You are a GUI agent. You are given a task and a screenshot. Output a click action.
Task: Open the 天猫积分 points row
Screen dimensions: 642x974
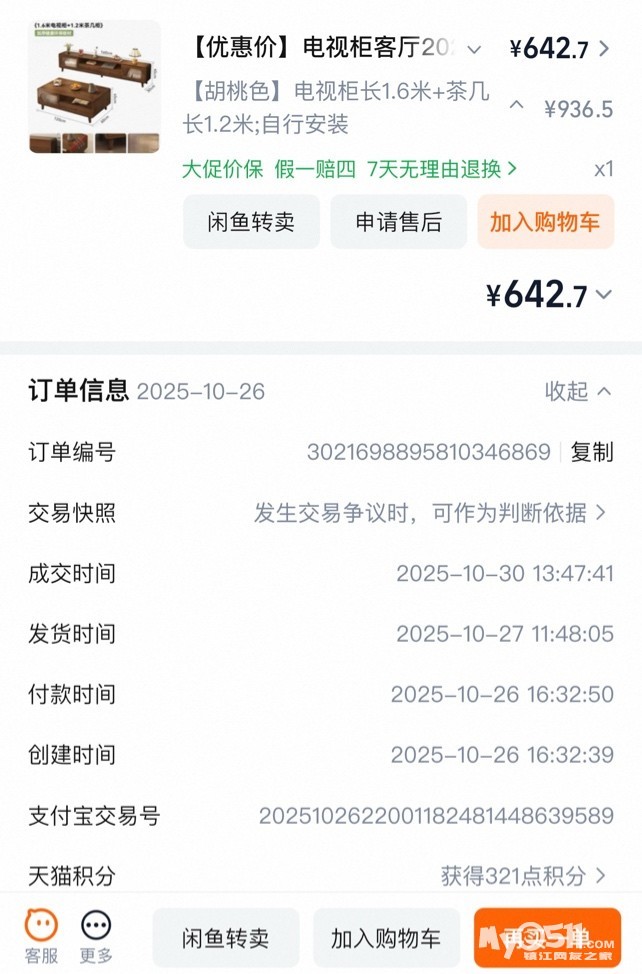point(524,876)
